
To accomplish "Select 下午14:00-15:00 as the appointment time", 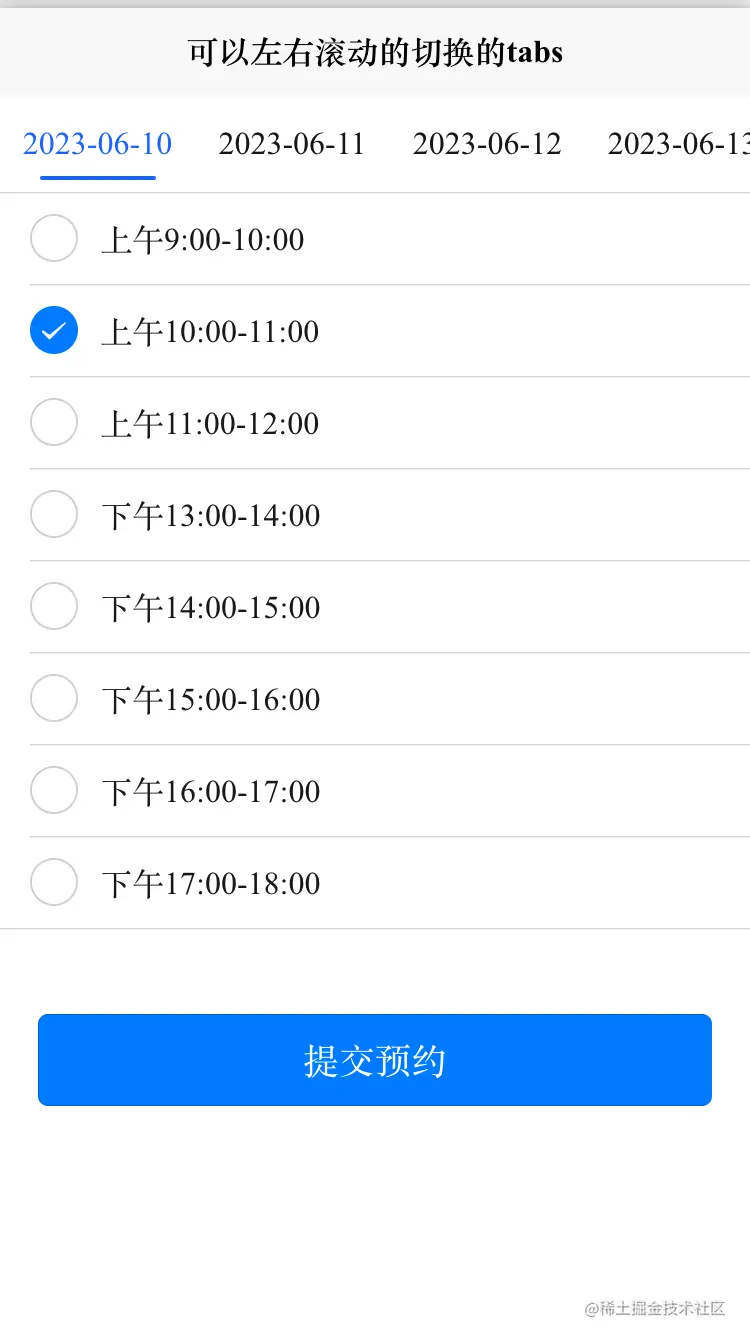I will pos(54,607).
